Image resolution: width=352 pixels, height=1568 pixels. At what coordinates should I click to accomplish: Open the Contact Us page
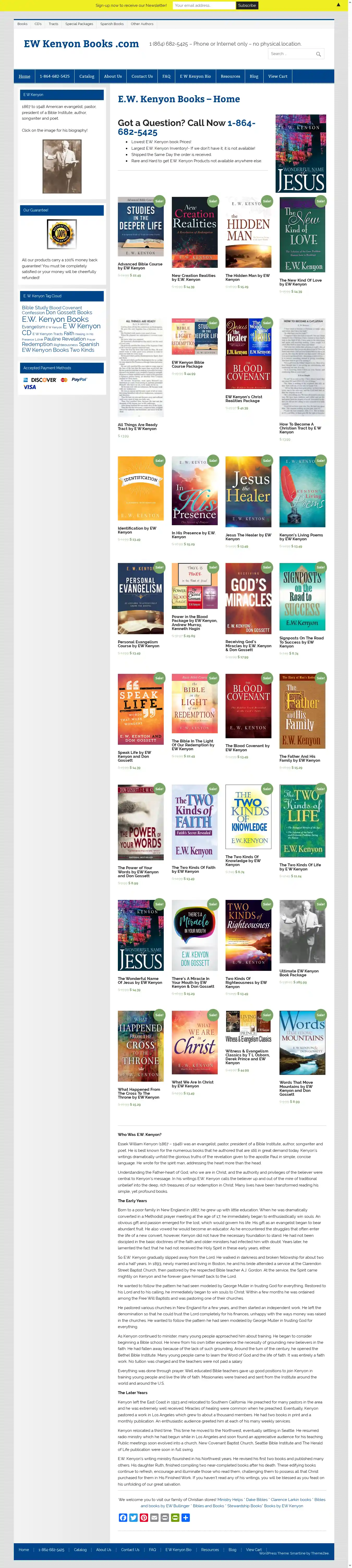[x=142, y=77]
